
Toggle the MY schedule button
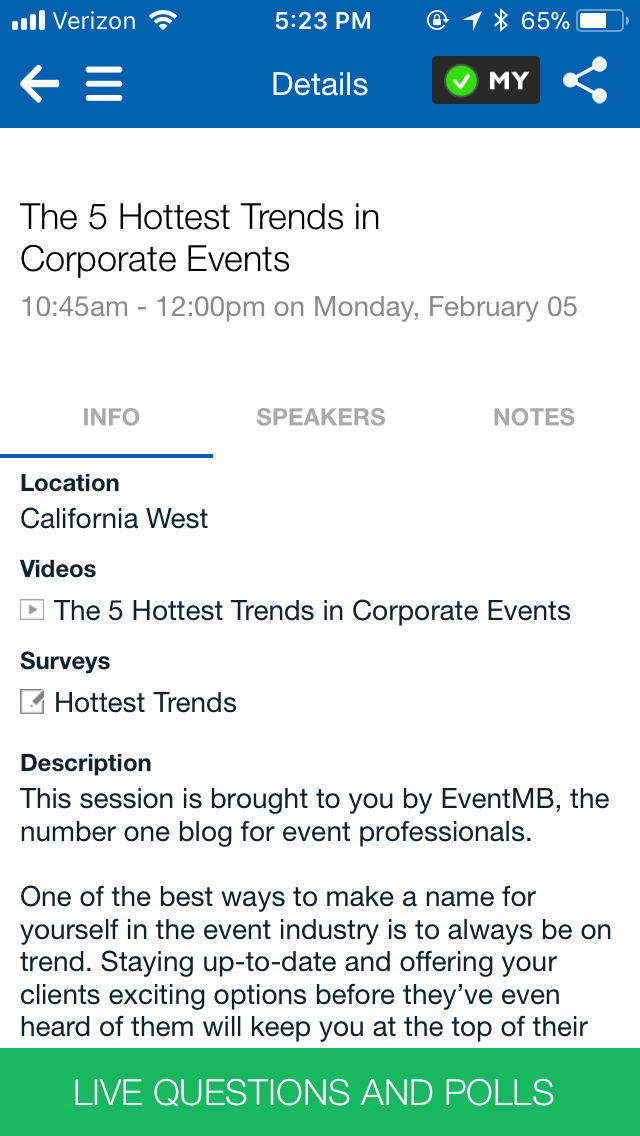pos(486,81)
